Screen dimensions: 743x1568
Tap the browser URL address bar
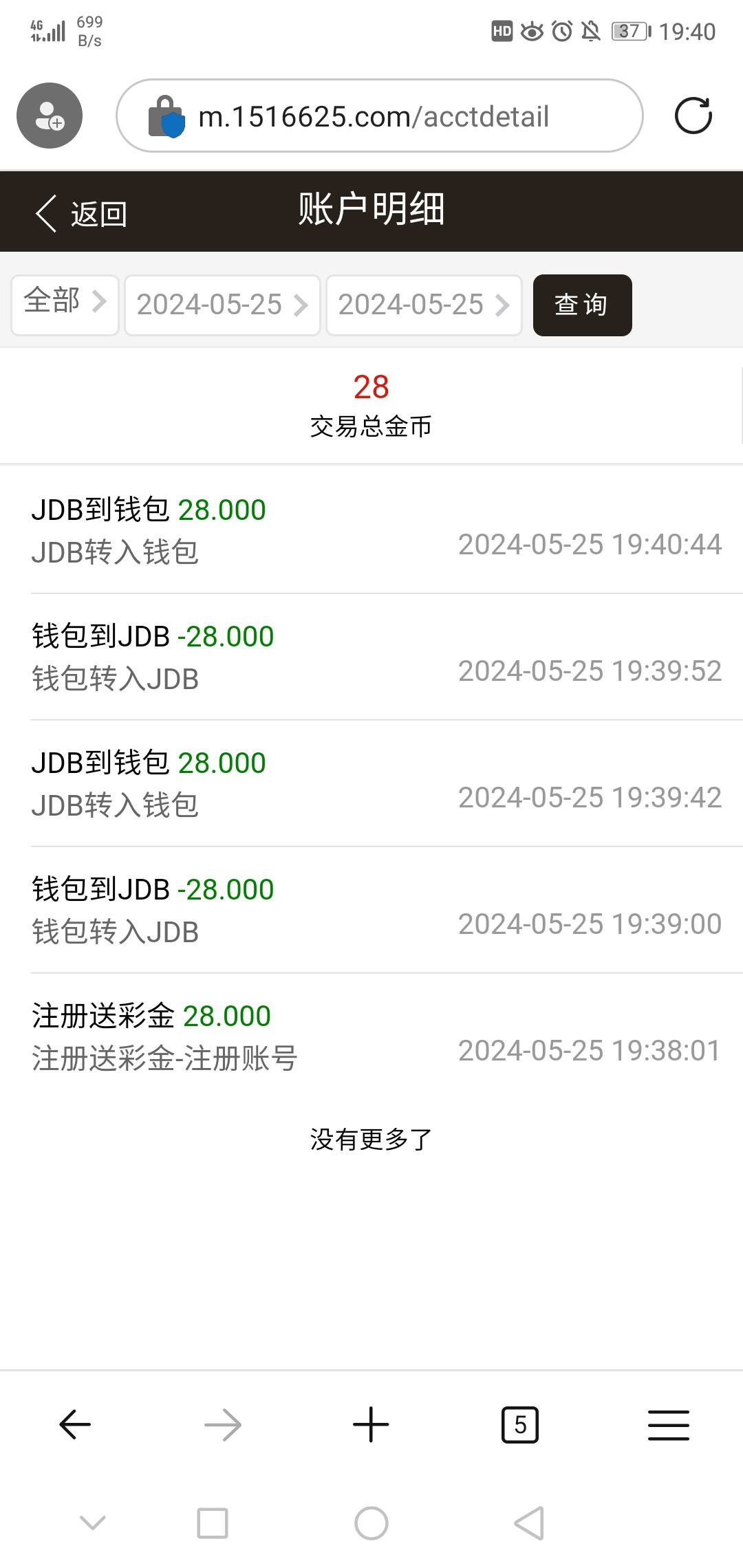380,116
